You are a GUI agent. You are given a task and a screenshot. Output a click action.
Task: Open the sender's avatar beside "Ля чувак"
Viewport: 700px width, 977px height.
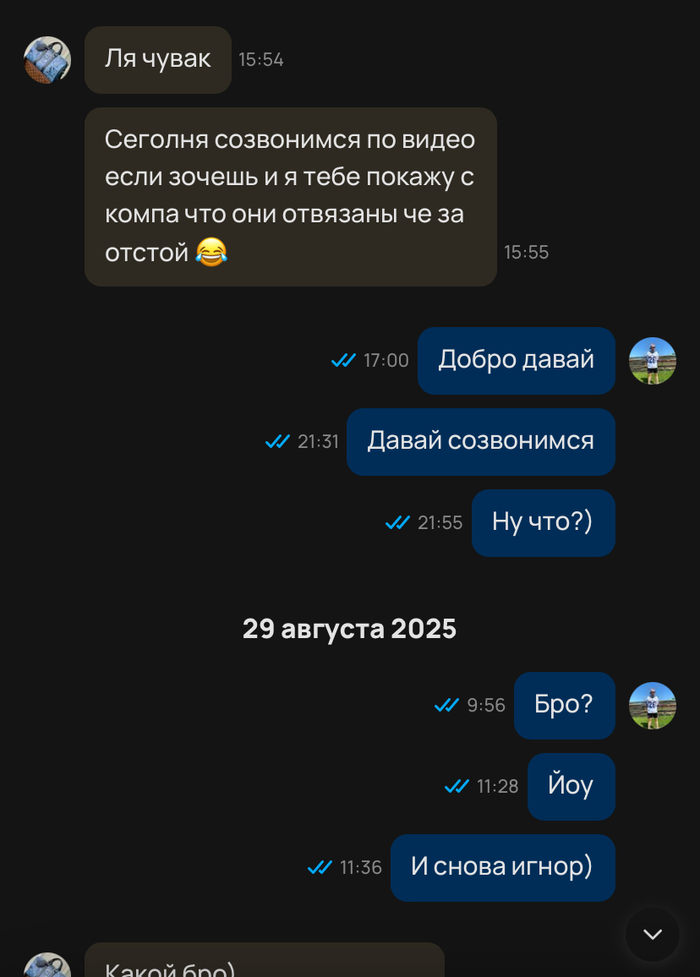point(47,60)
